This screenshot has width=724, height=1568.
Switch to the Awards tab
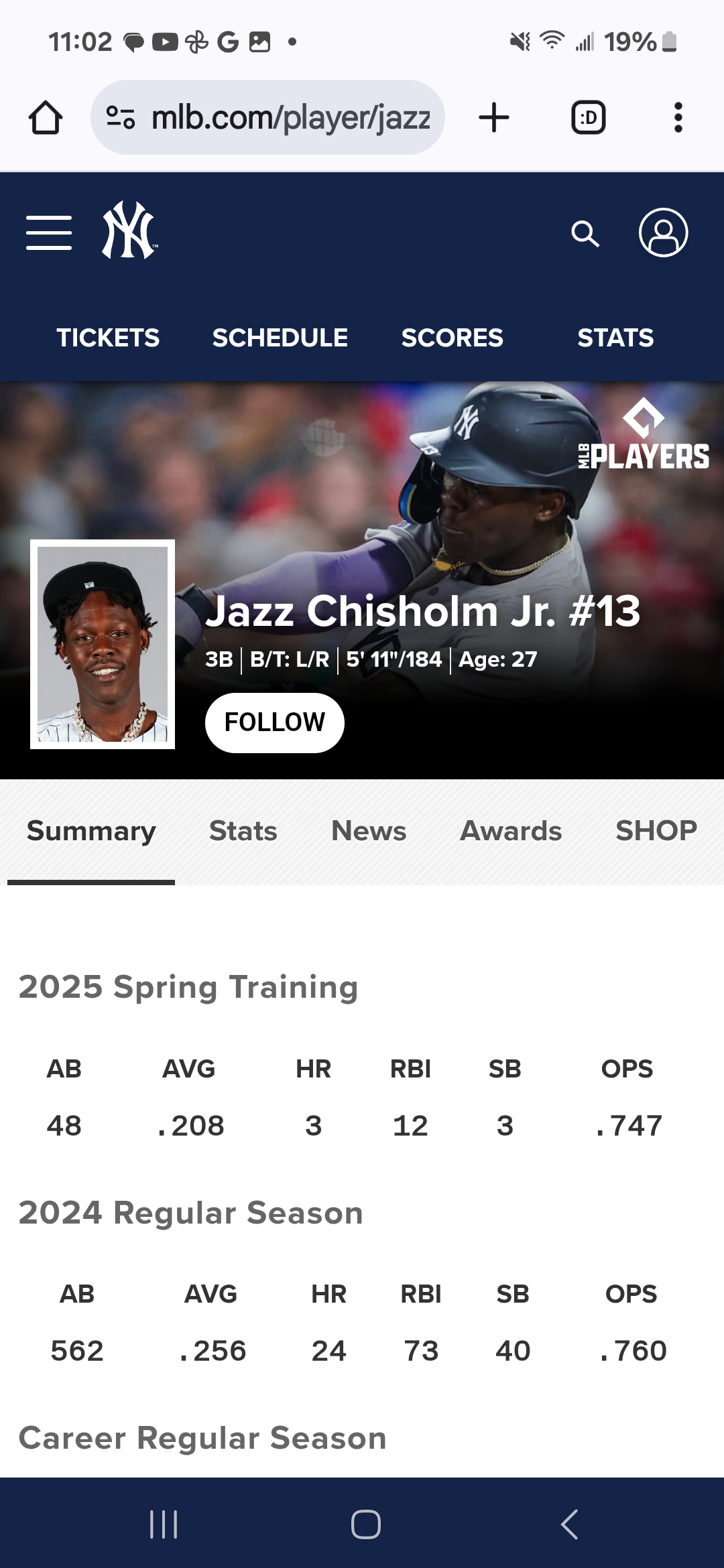(x=511, y=831)
